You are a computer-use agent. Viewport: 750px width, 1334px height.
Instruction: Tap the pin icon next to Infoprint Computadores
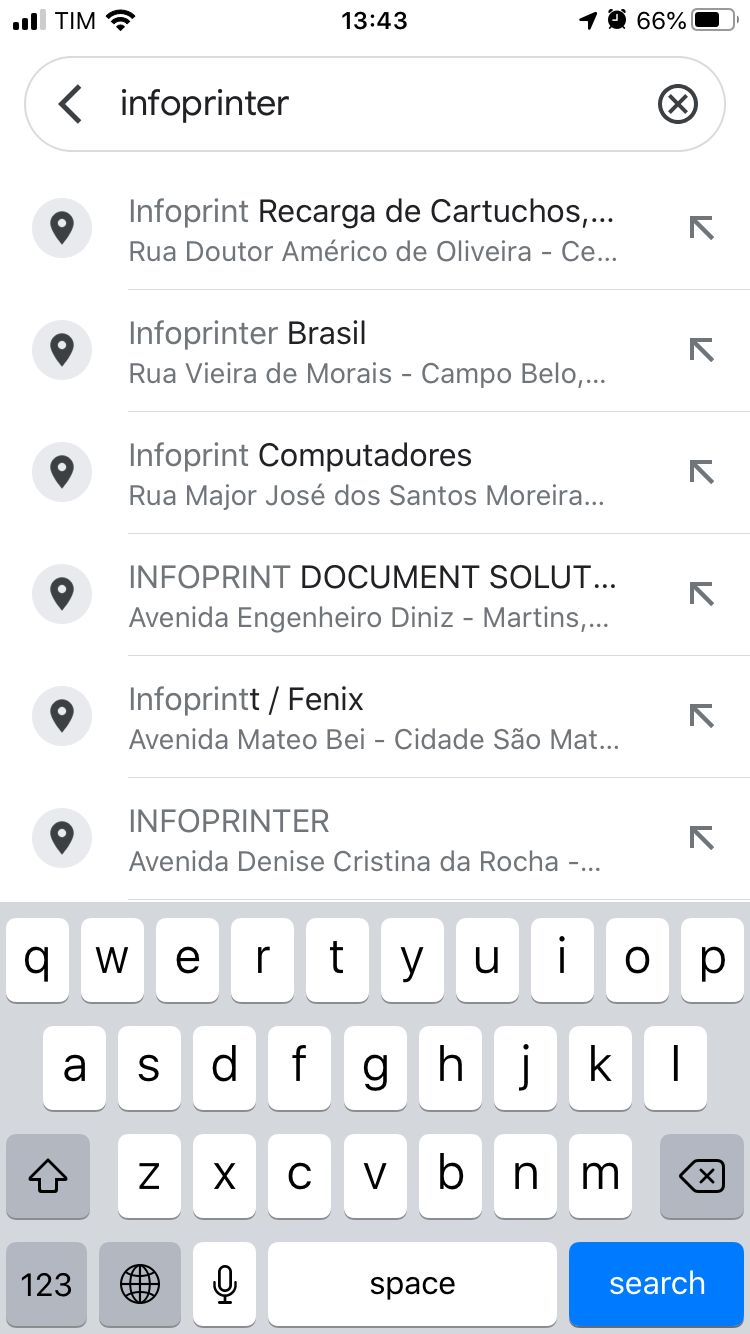tap(61, 472)
